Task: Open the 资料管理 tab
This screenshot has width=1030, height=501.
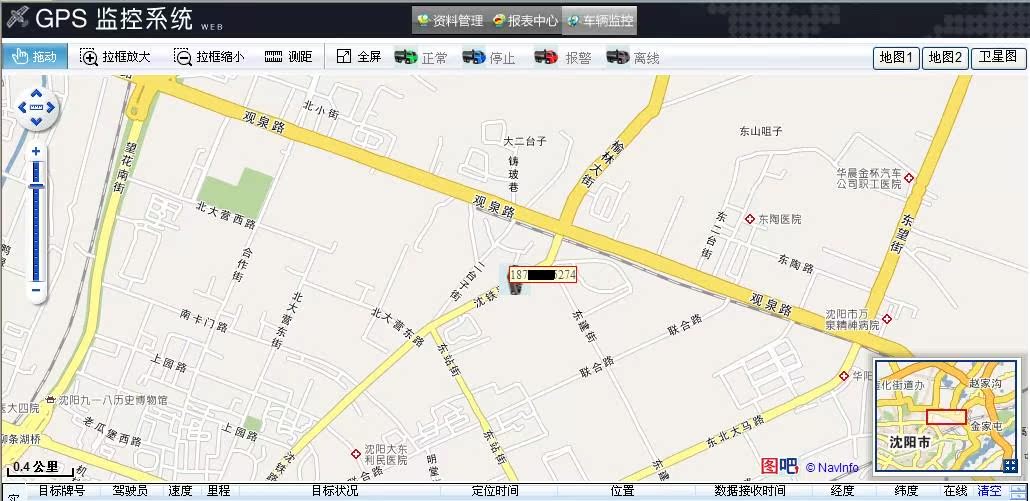Action: tap(450, 20)
